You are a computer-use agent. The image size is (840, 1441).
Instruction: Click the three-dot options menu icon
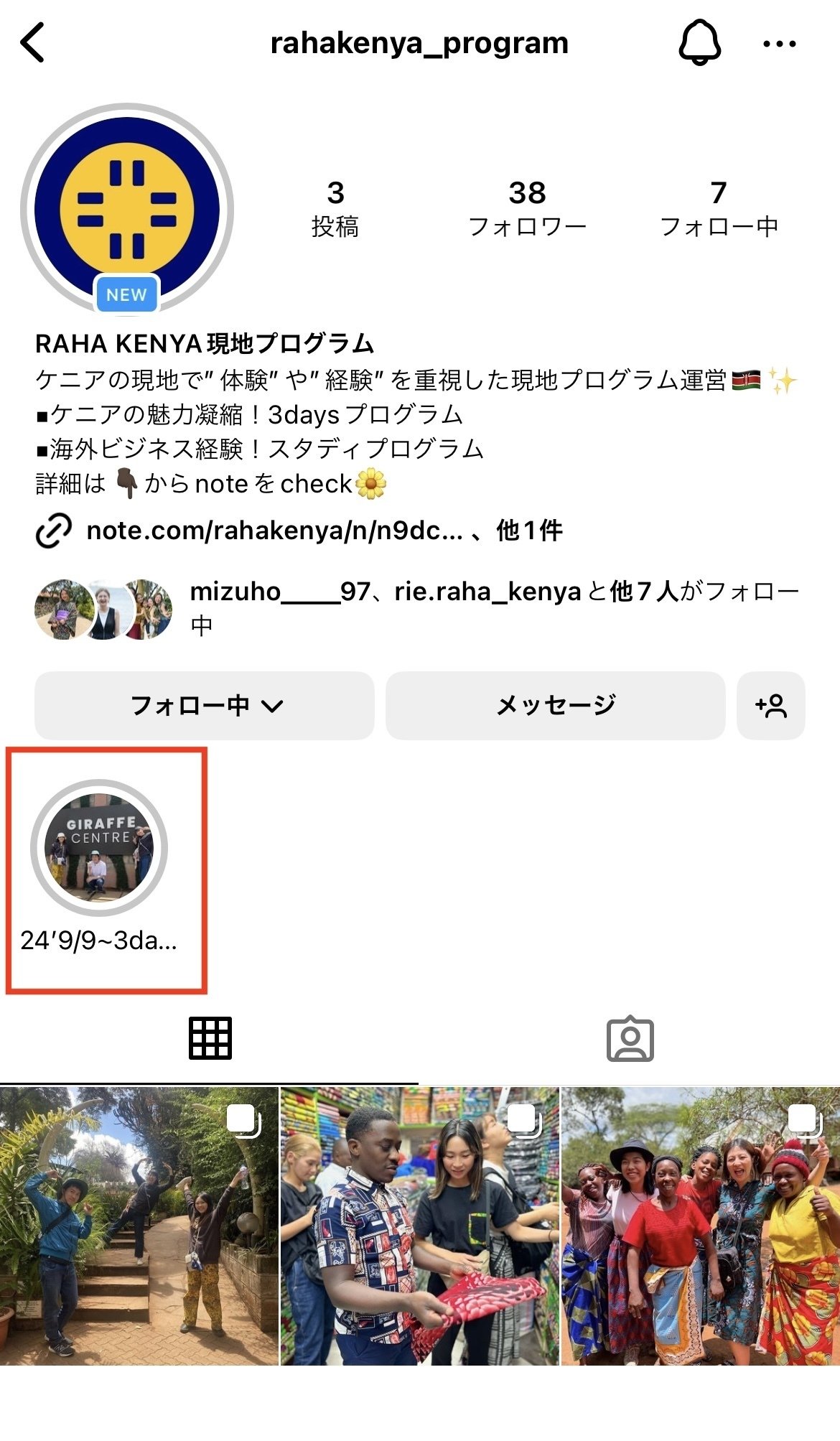click(x=779, y=42)
